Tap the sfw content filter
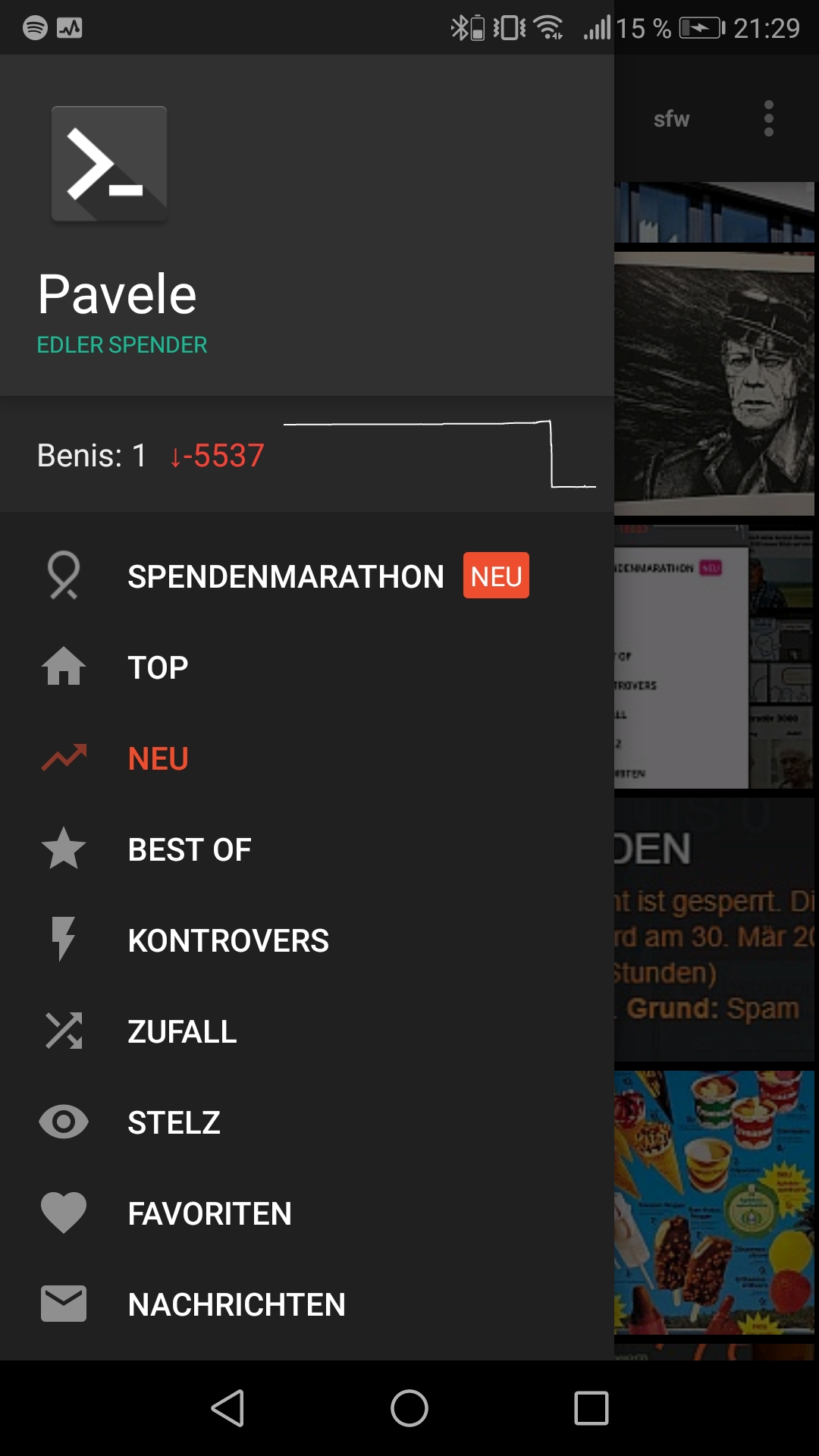819x1456 pixels. point(671,119)
